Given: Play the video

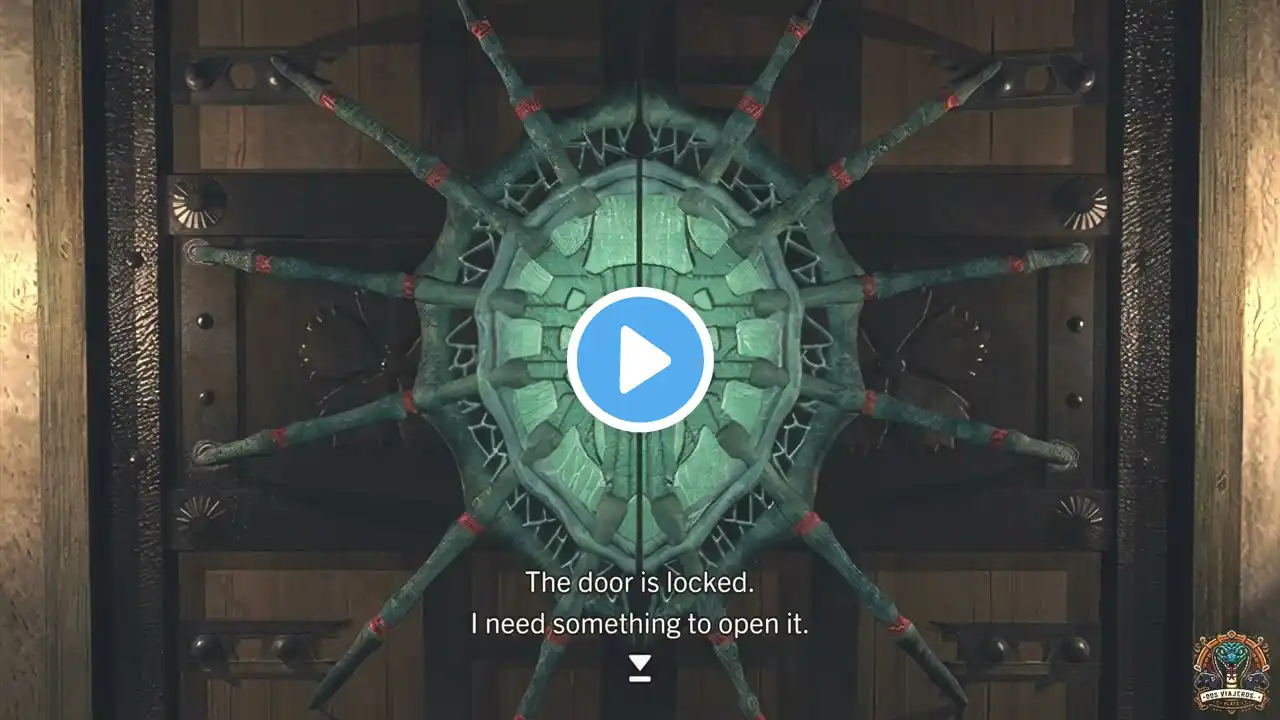Looking at the screenshot, I should 640,360.
